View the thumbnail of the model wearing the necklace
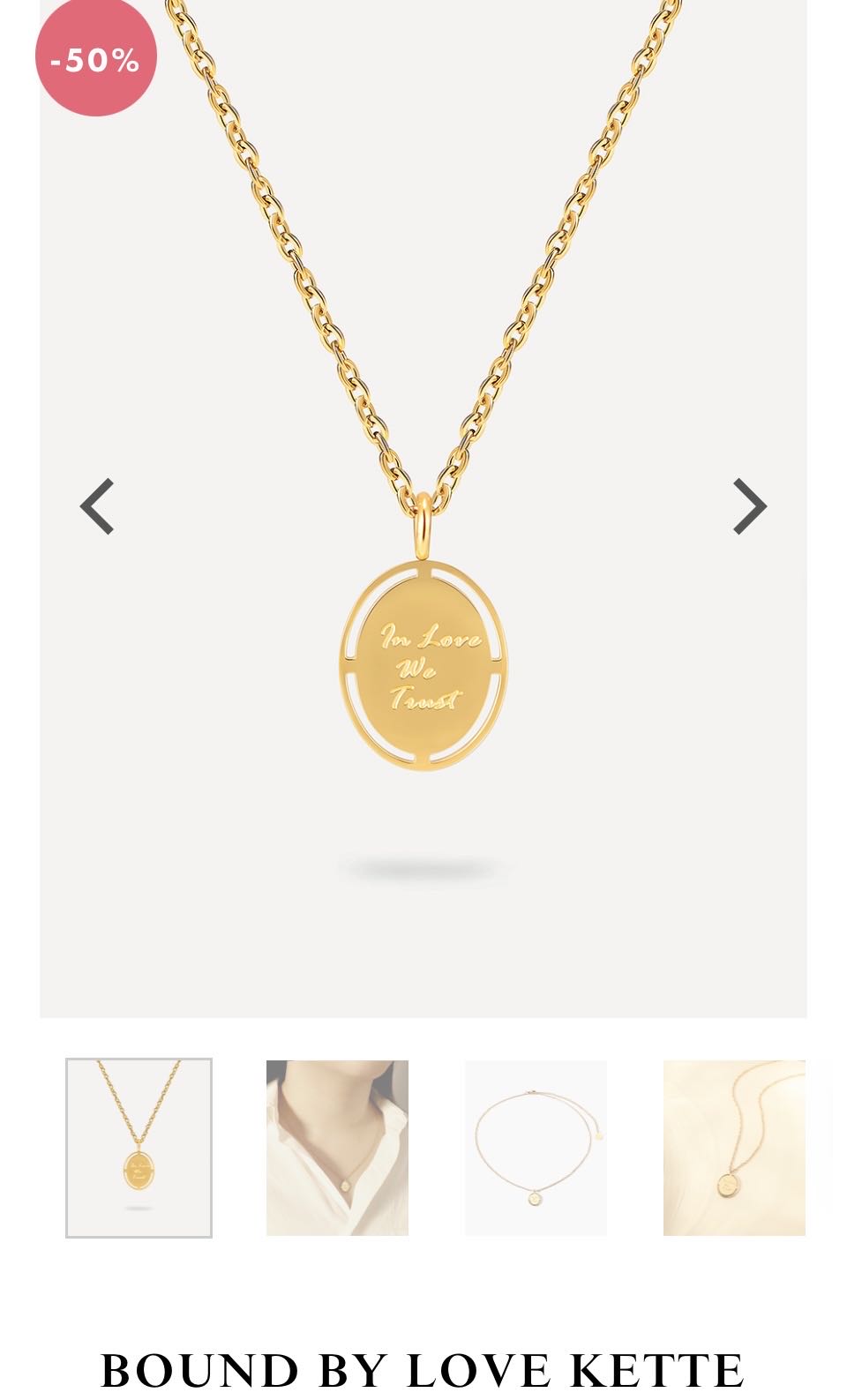The height and width of the screenshot is (1400, 847). click(337, 1147)
